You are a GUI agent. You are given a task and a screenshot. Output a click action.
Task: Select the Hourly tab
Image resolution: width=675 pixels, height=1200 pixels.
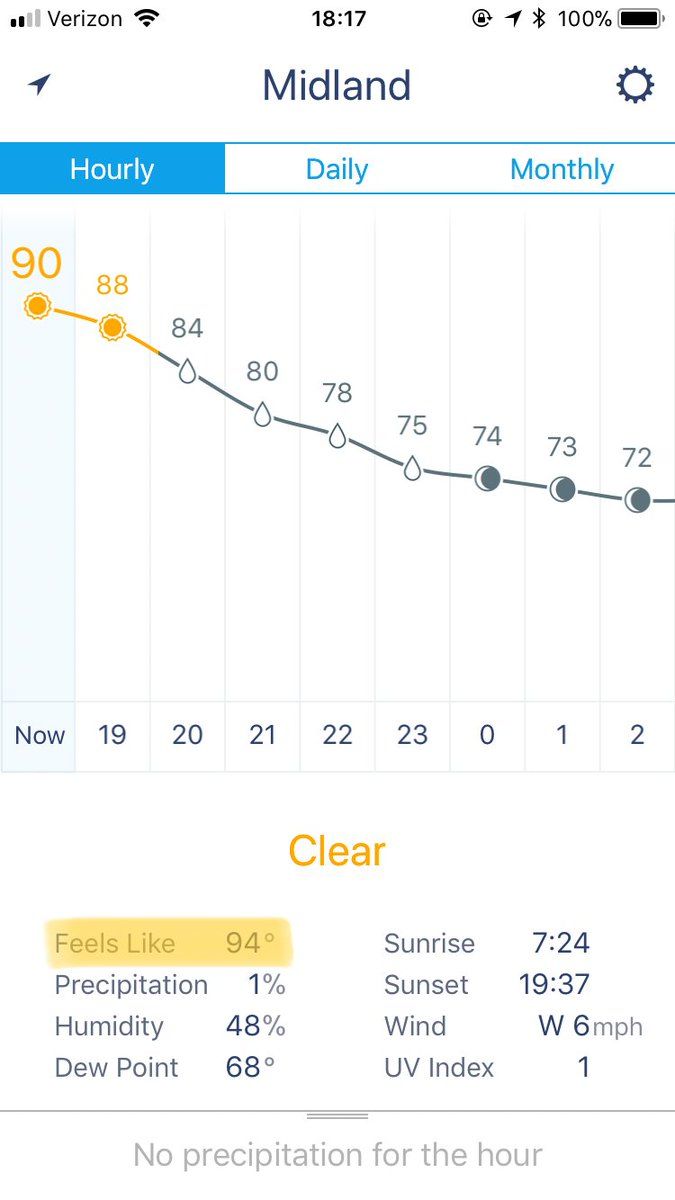[x=112, y=169]
